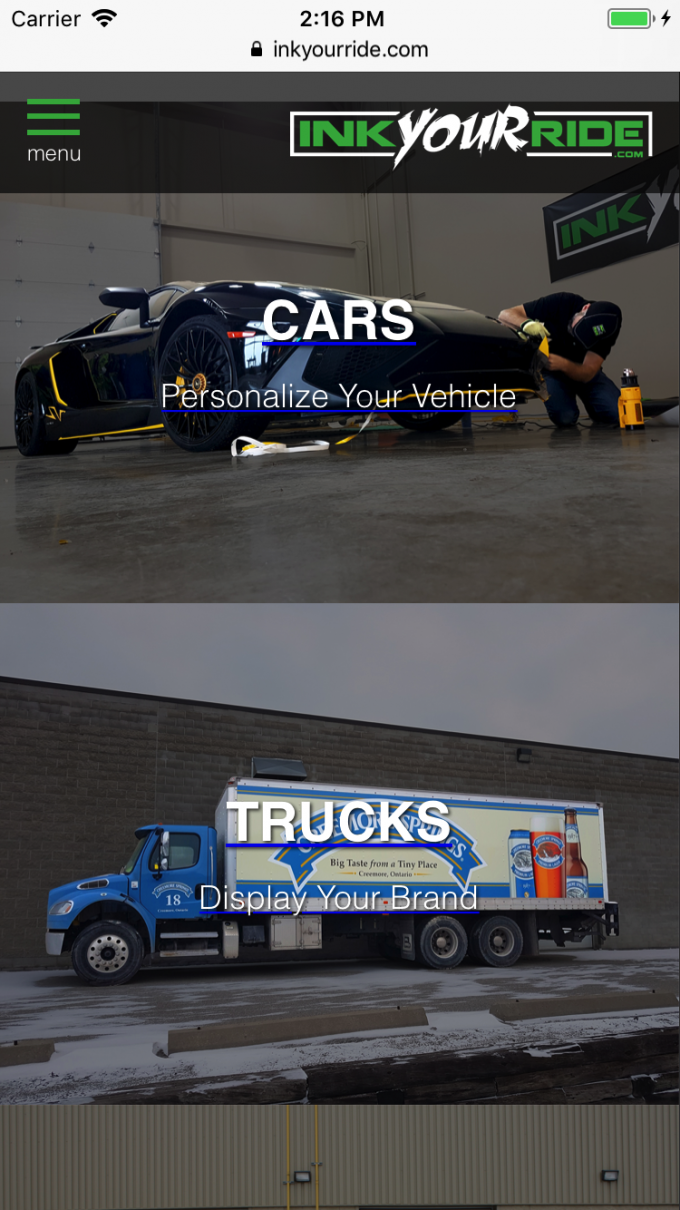Open the TRUCKS link
This screenshot has height=1210, width=680.
[x=339, y=822]
